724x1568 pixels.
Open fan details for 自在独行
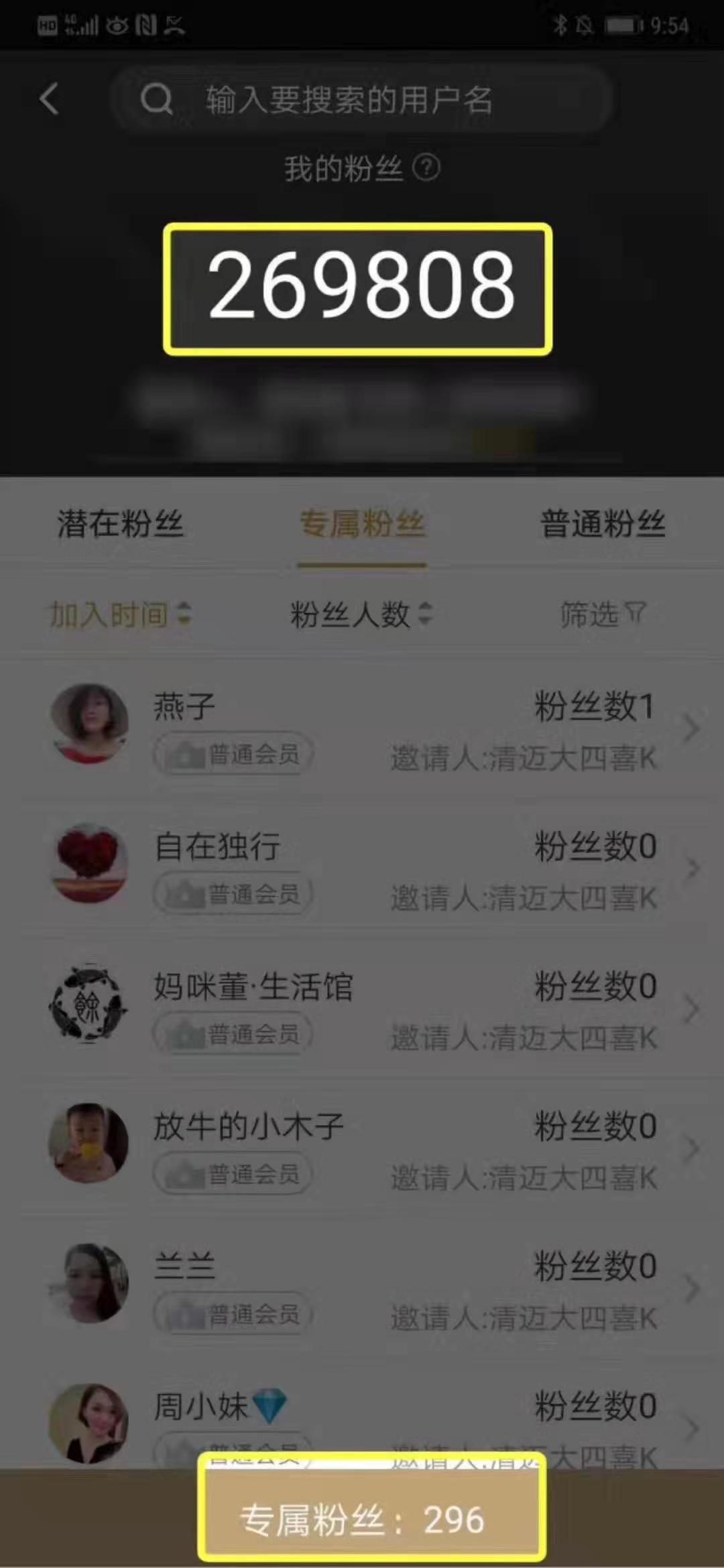[362, 868]
